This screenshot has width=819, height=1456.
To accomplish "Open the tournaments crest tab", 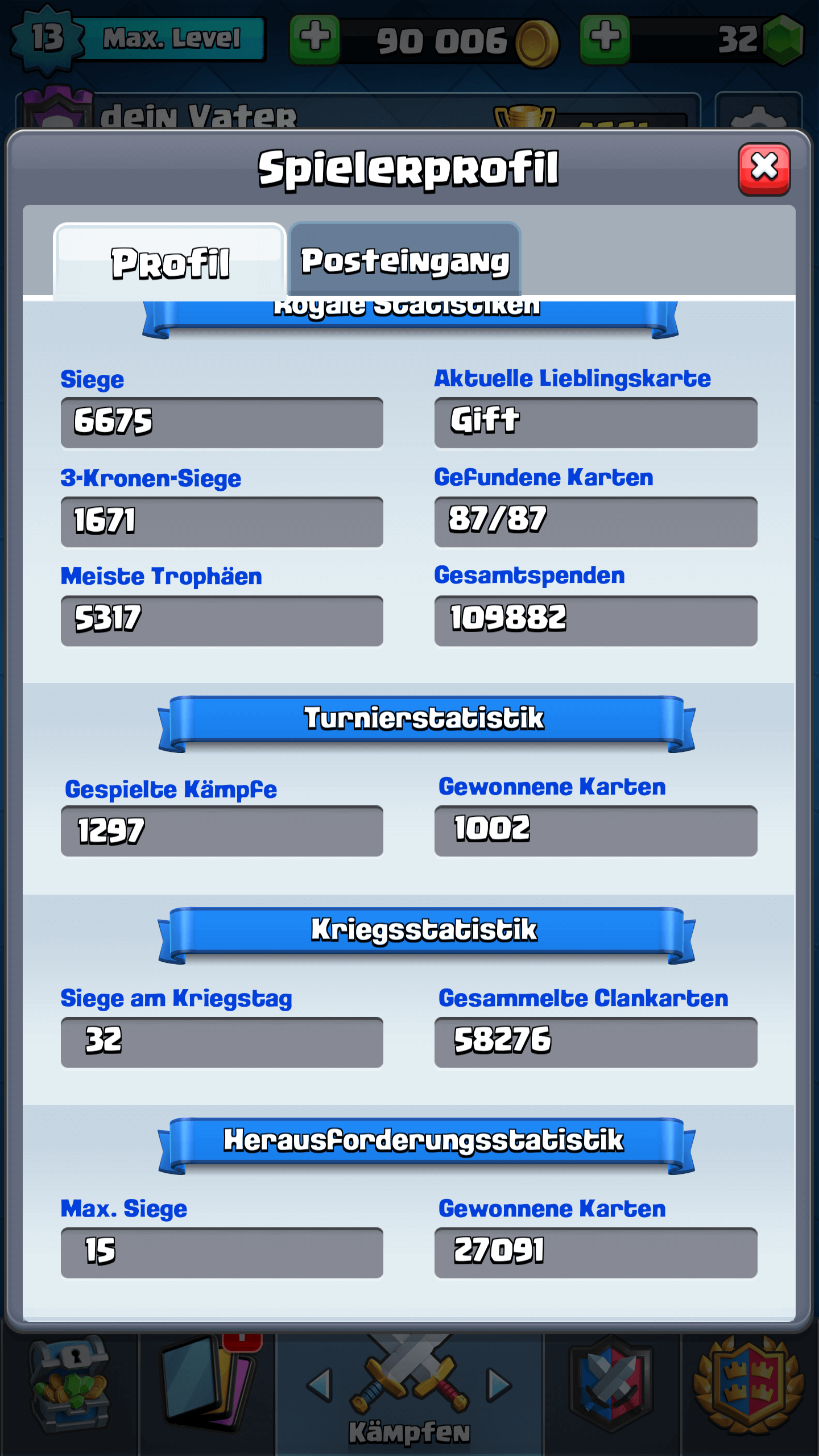I will [748, 1388].
